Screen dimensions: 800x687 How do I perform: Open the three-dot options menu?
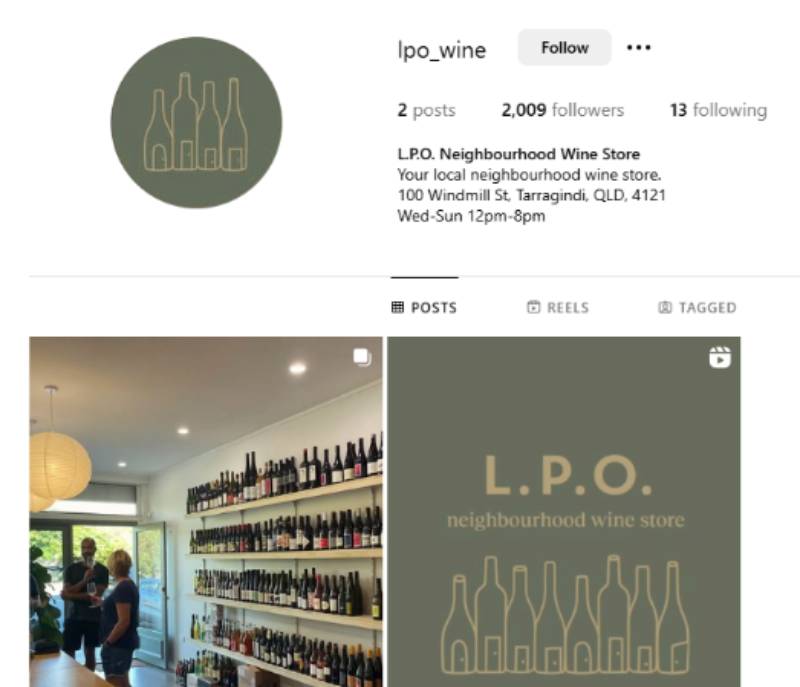(x=638, y=48)
